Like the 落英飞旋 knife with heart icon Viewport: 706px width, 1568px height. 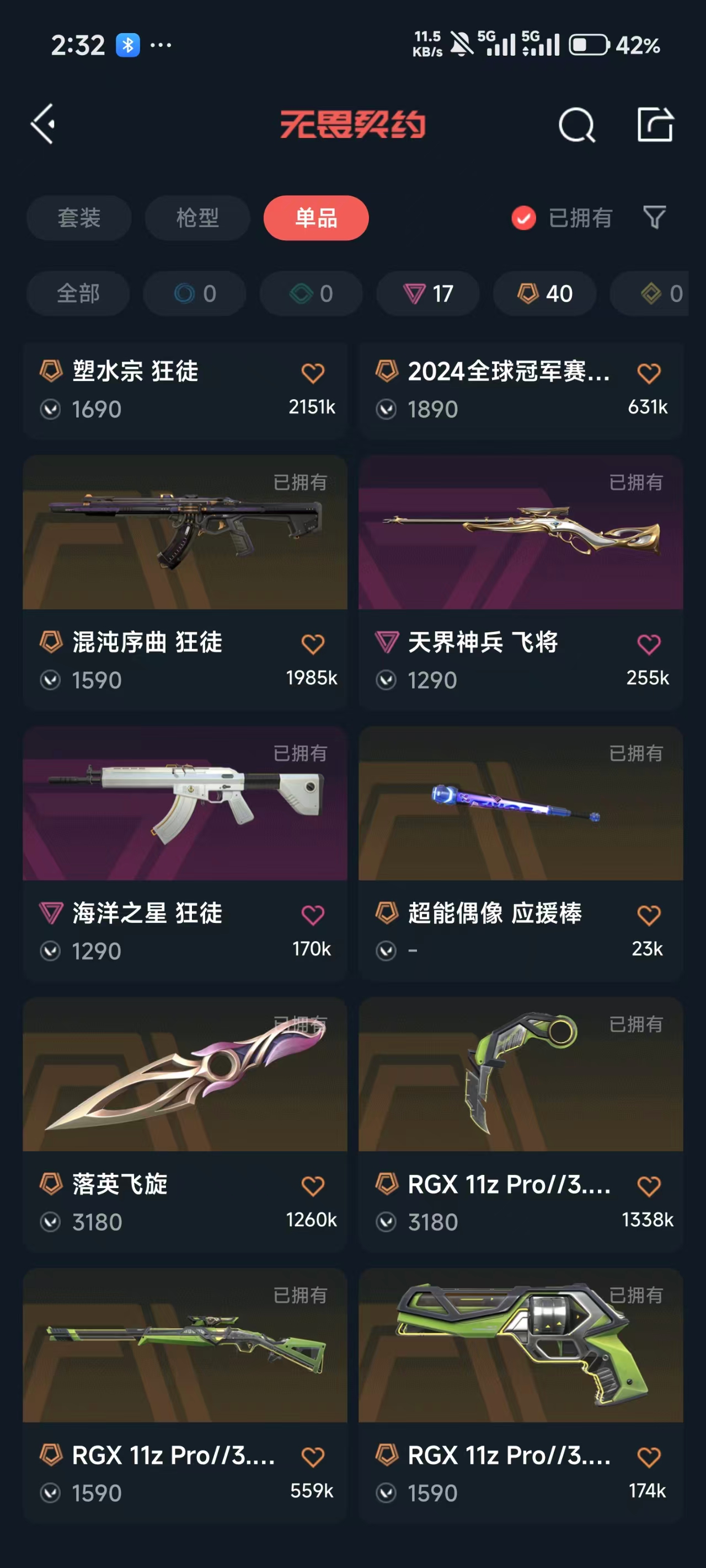click(x=313, y=1186)
